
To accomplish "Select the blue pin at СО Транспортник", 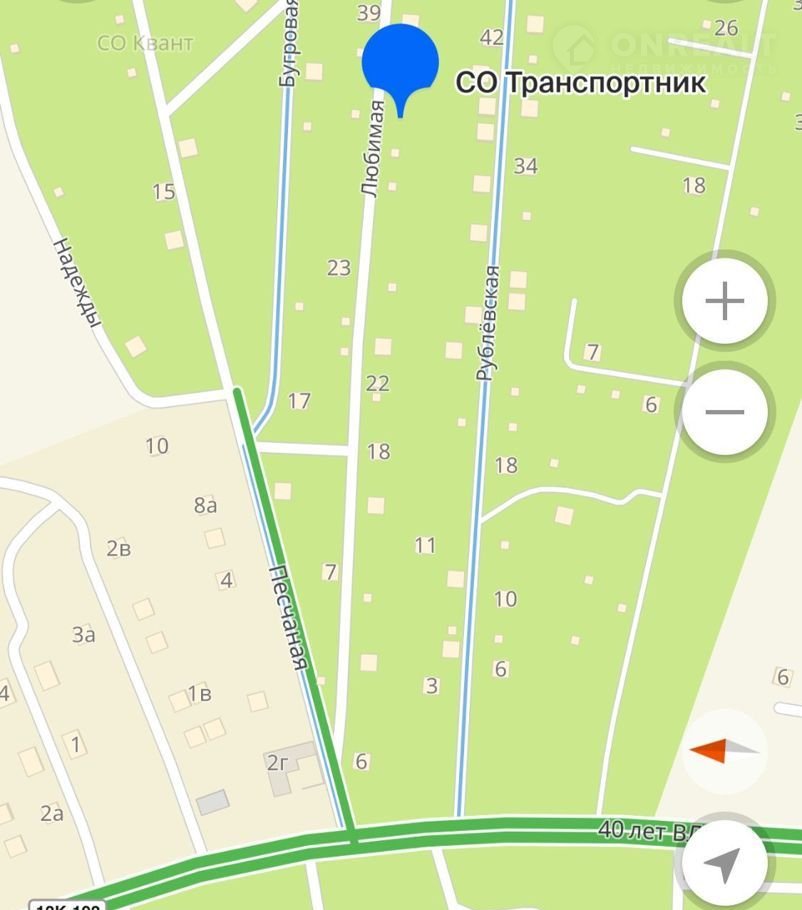I will click(400, 66).
